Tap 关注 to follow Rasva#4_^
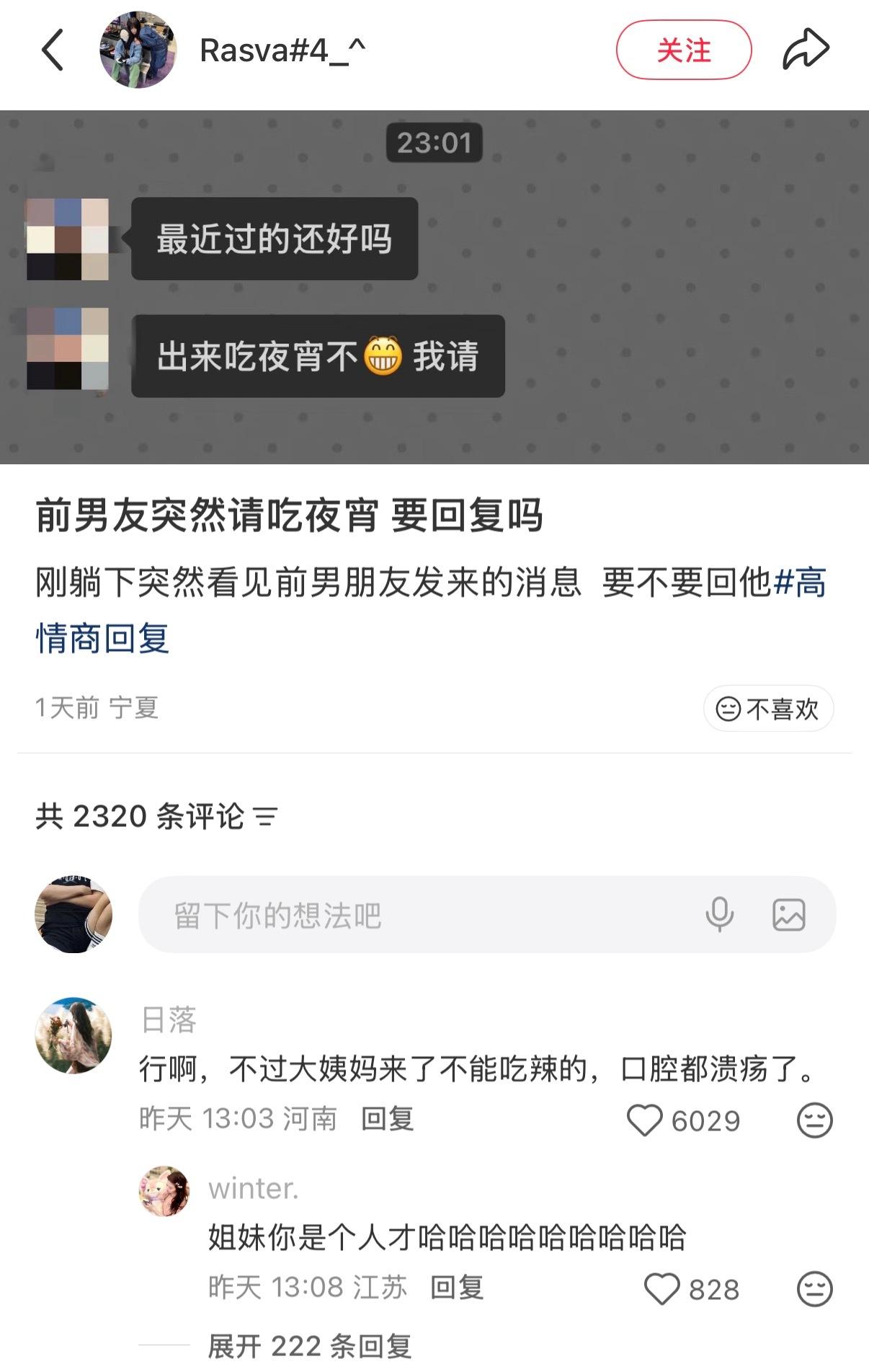 682,49
